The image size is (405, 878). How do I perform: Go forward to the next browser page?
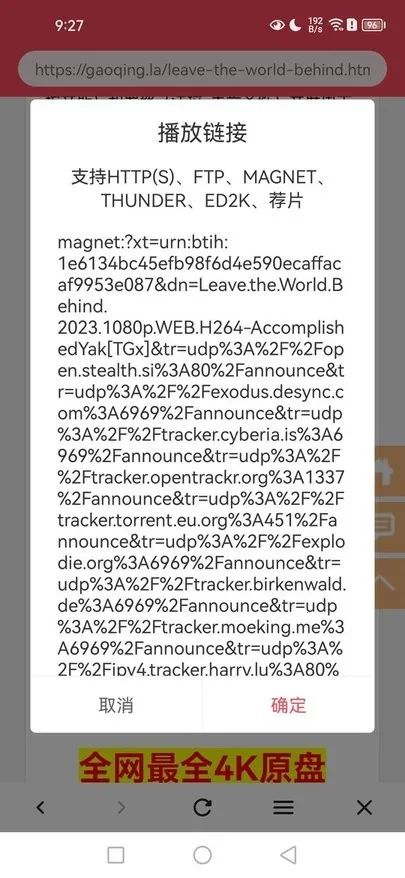click(x=122, y=807)
